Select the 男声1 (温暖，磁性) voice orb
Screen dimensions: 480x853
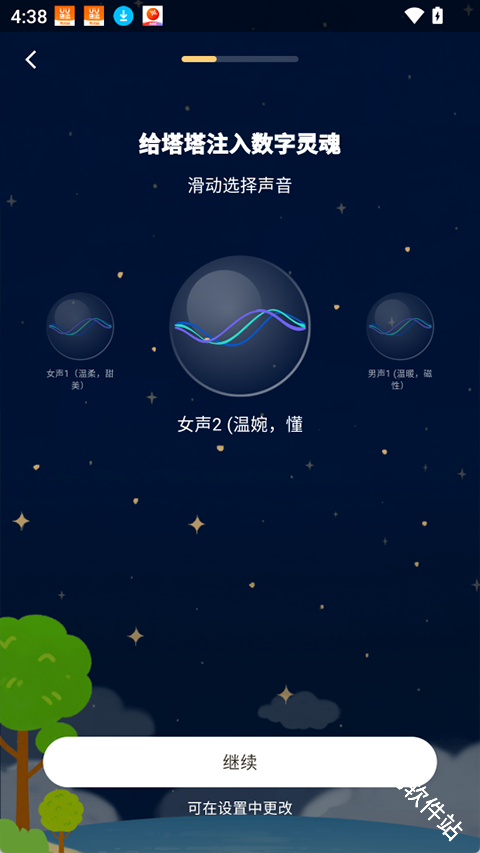[400, 326]
